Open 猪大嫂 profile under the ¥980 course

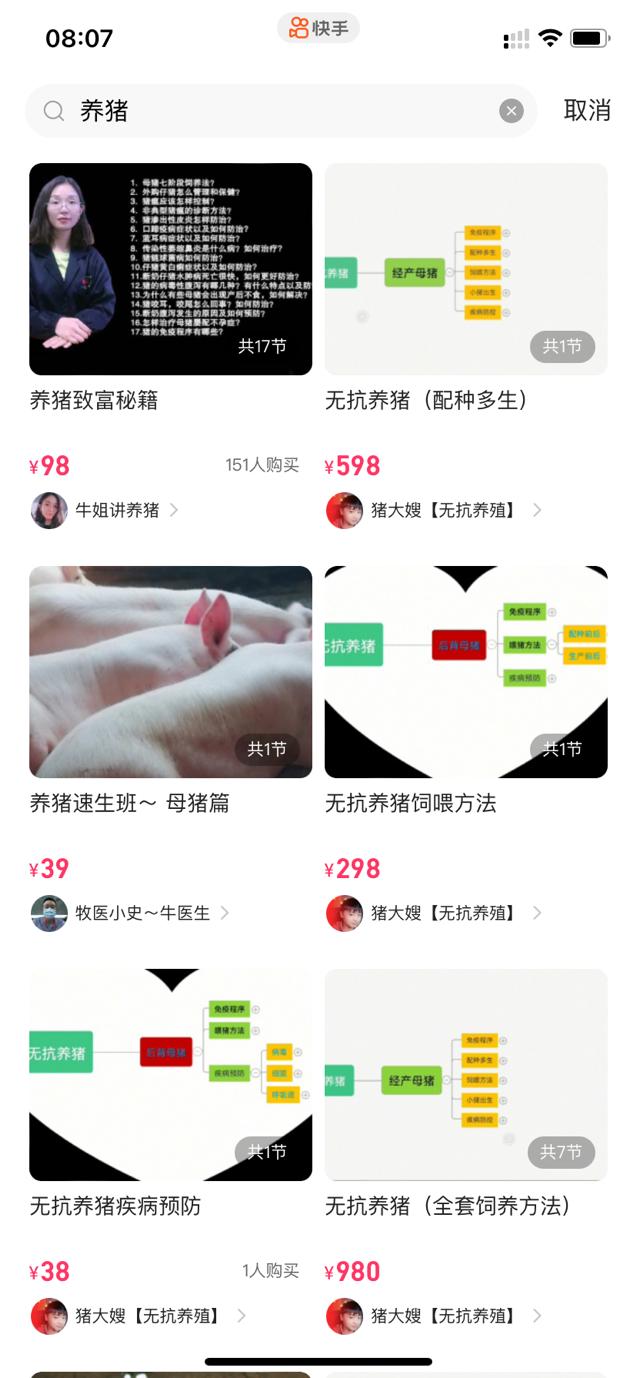click(434, 1316)
